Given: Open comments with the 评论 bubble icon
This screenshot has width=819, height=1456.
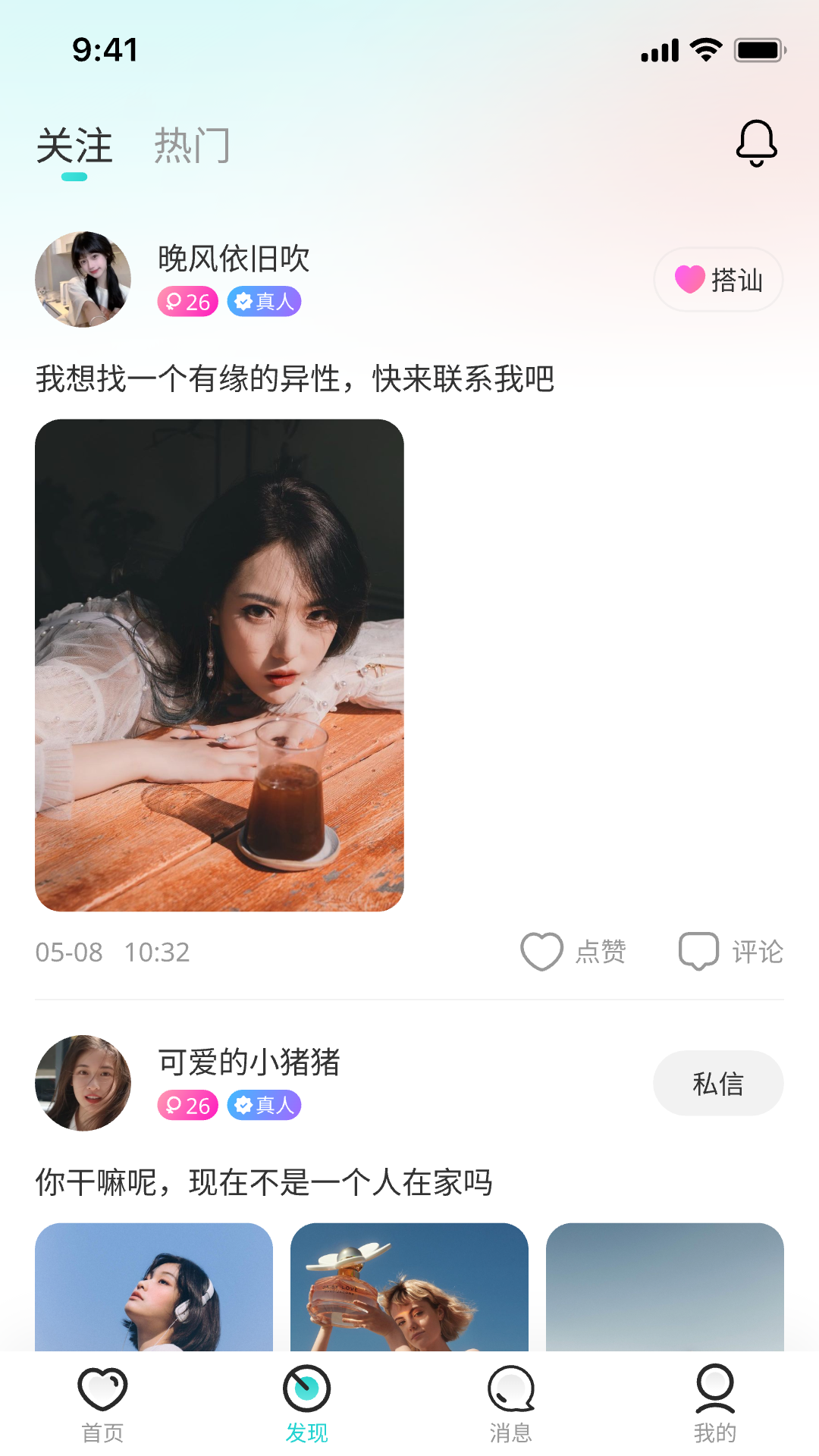Looking at the screenshot, I should (698, 950).
